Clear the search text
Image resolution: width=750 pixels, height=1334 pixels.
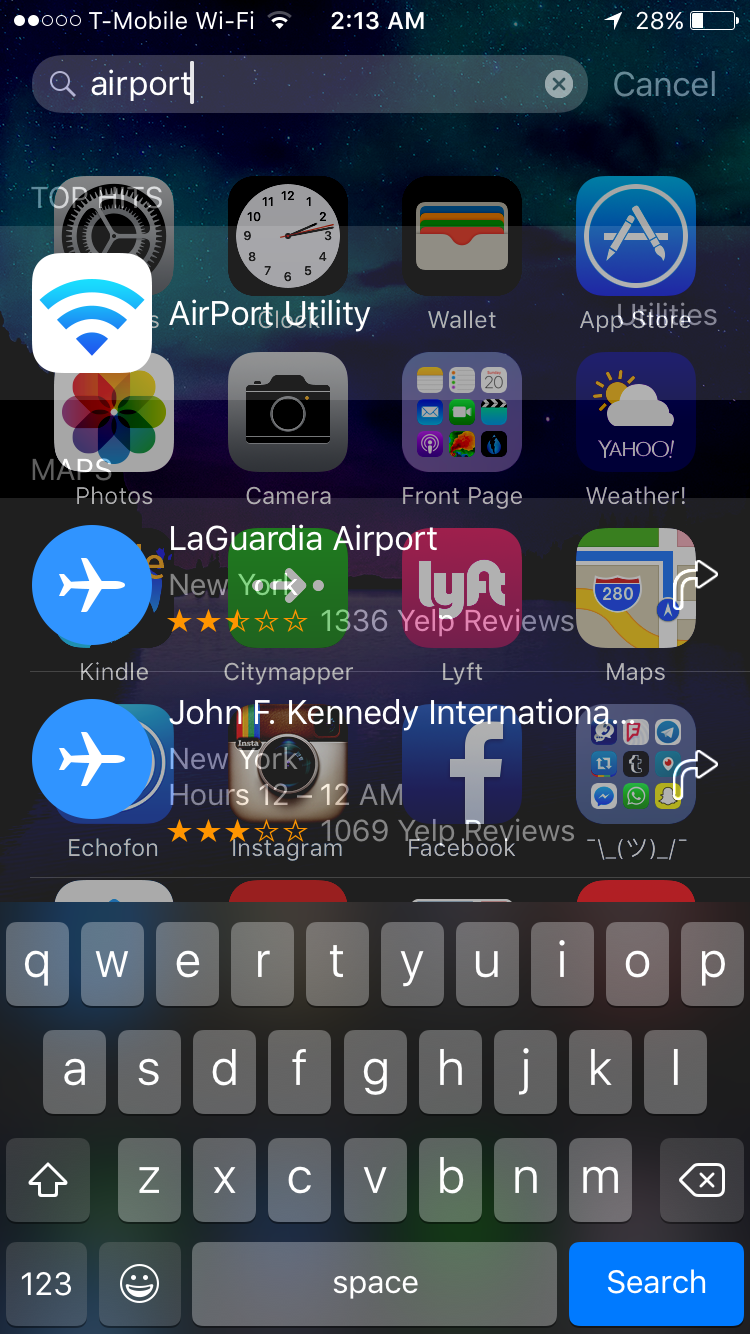point(558,84)
